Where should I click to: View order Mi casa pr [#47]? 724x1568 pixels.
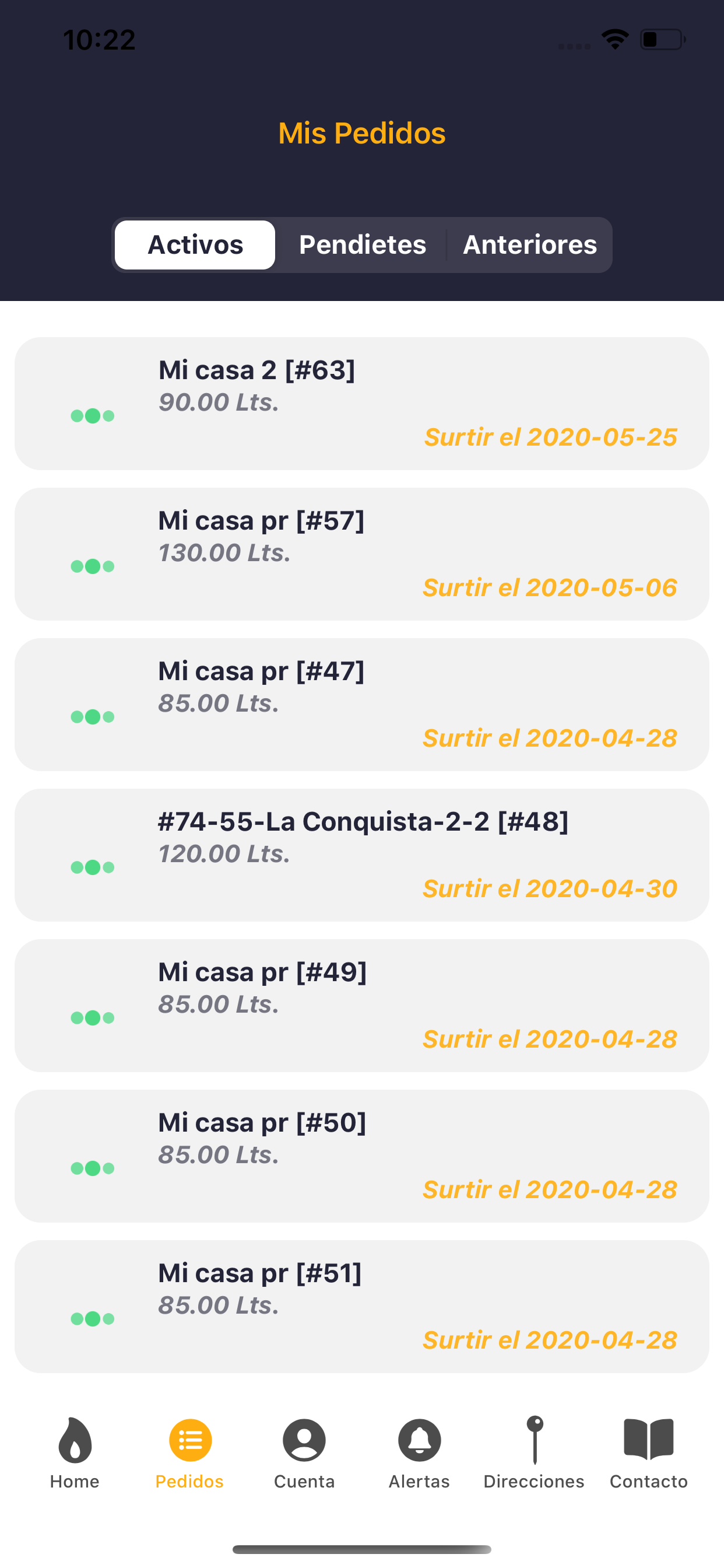[362, 704]
